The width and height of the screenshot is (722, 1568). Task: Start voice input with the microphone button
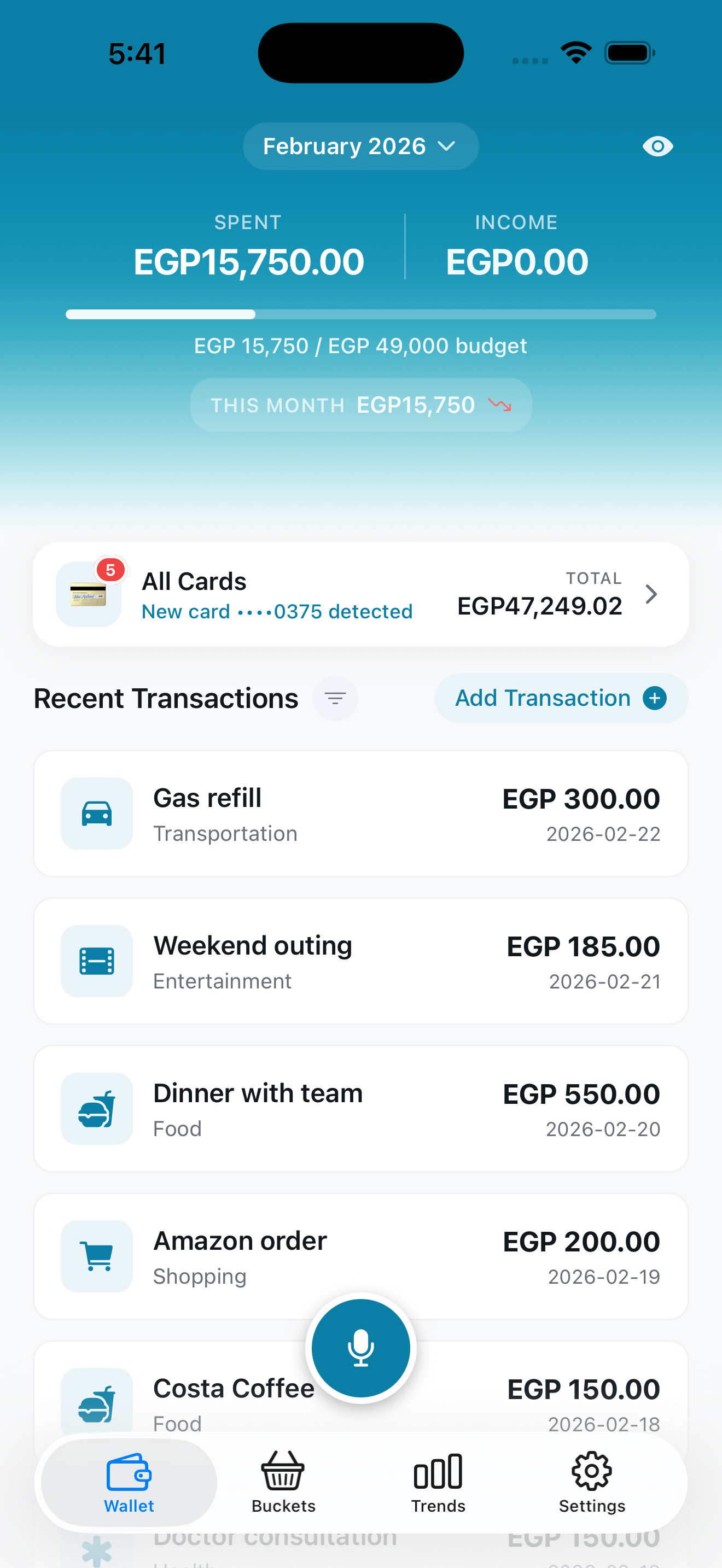coord(360,1348)
